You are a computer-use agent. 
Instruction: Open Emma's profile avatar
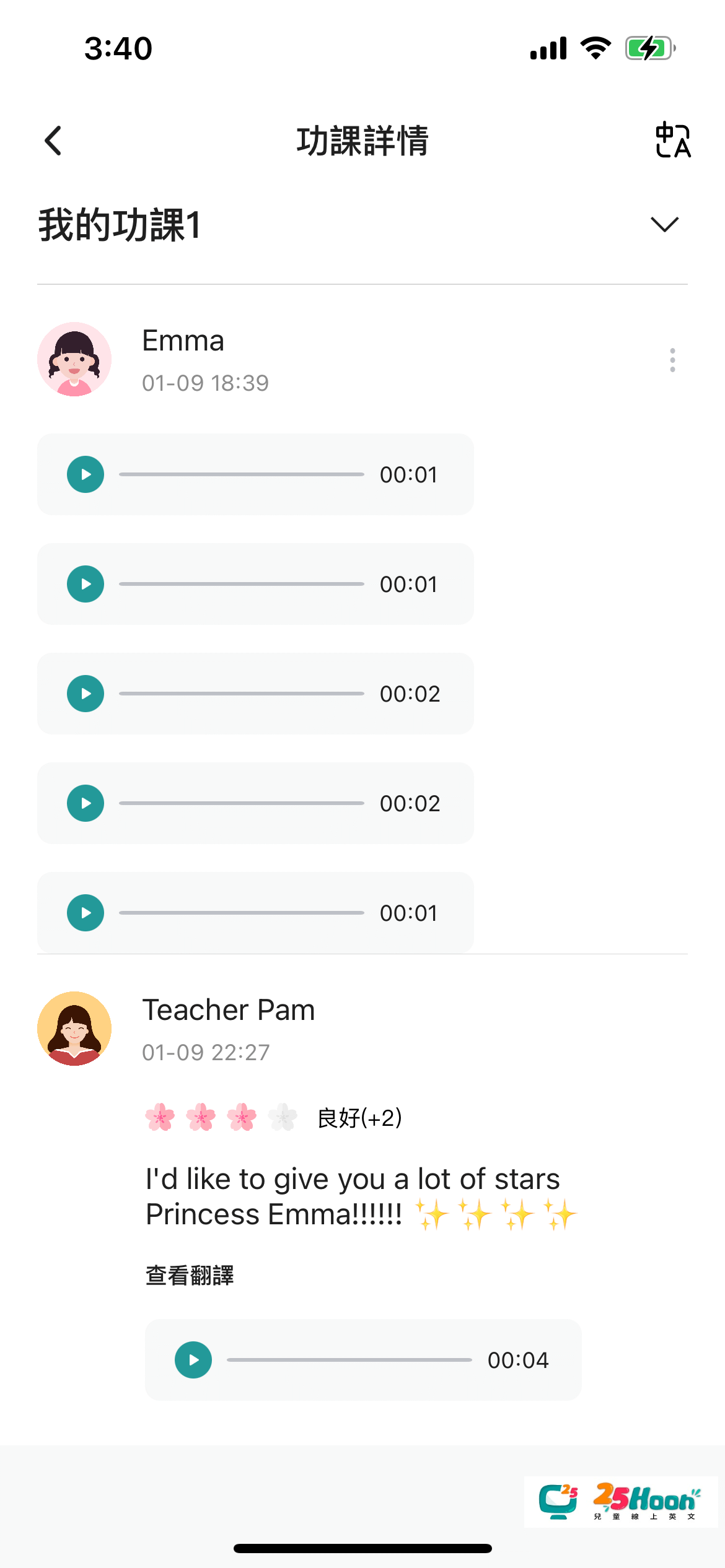point(74,359)
